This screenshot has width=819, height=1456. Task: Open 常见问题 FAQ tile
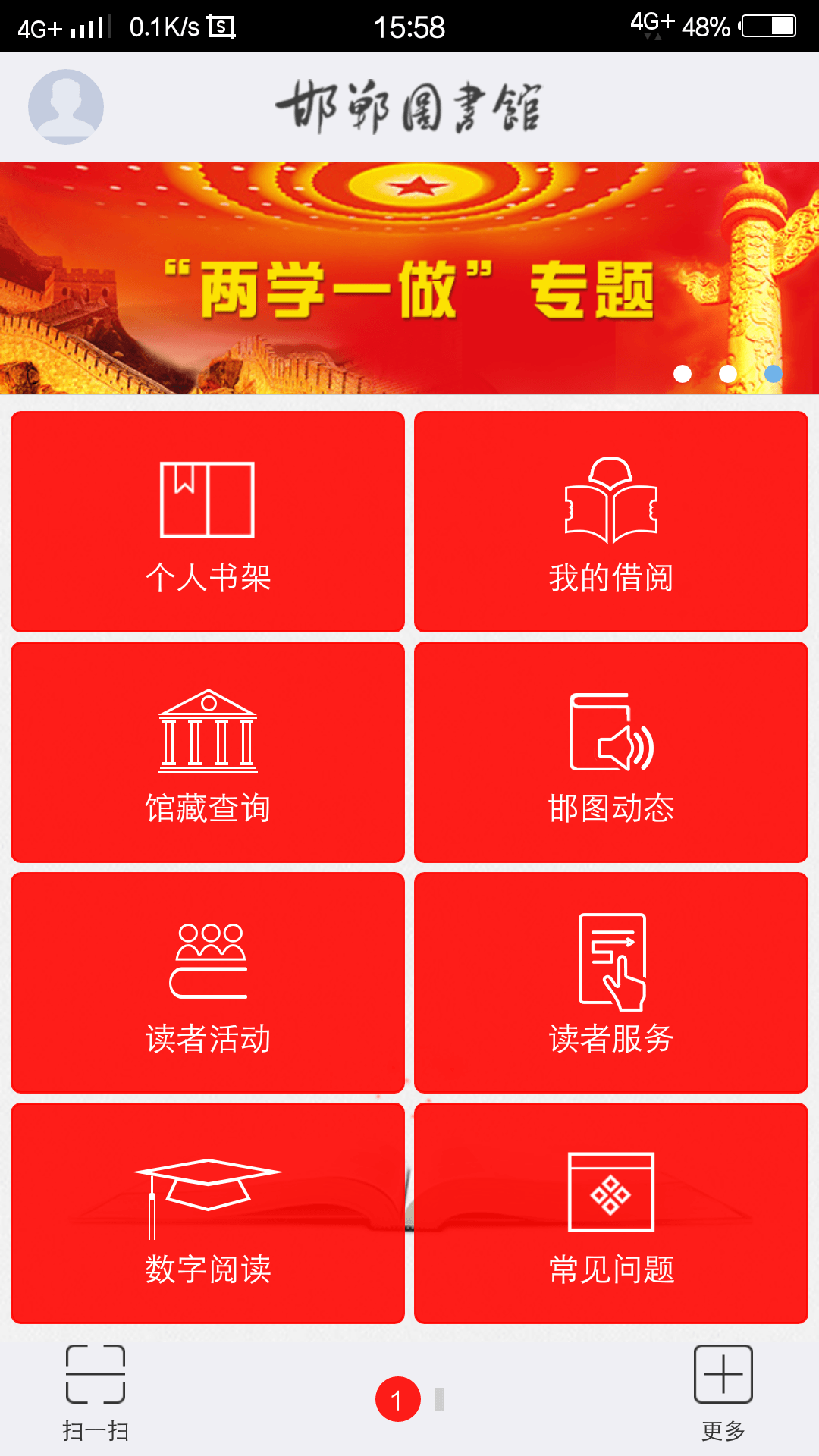pyautogui.click(x=611, y=1213)
